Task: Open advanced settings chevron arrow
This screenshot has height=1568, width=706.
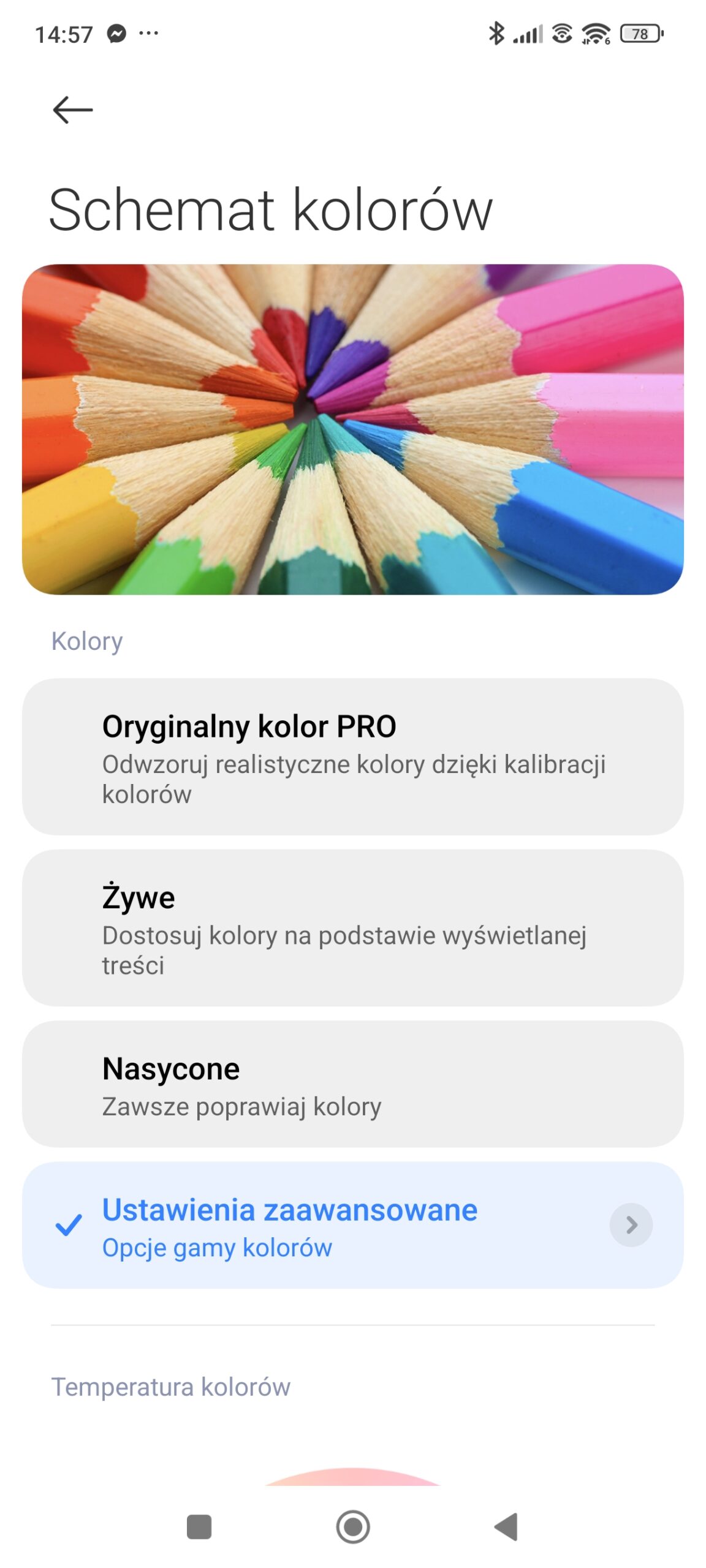Action: (x=631, y=1224)
